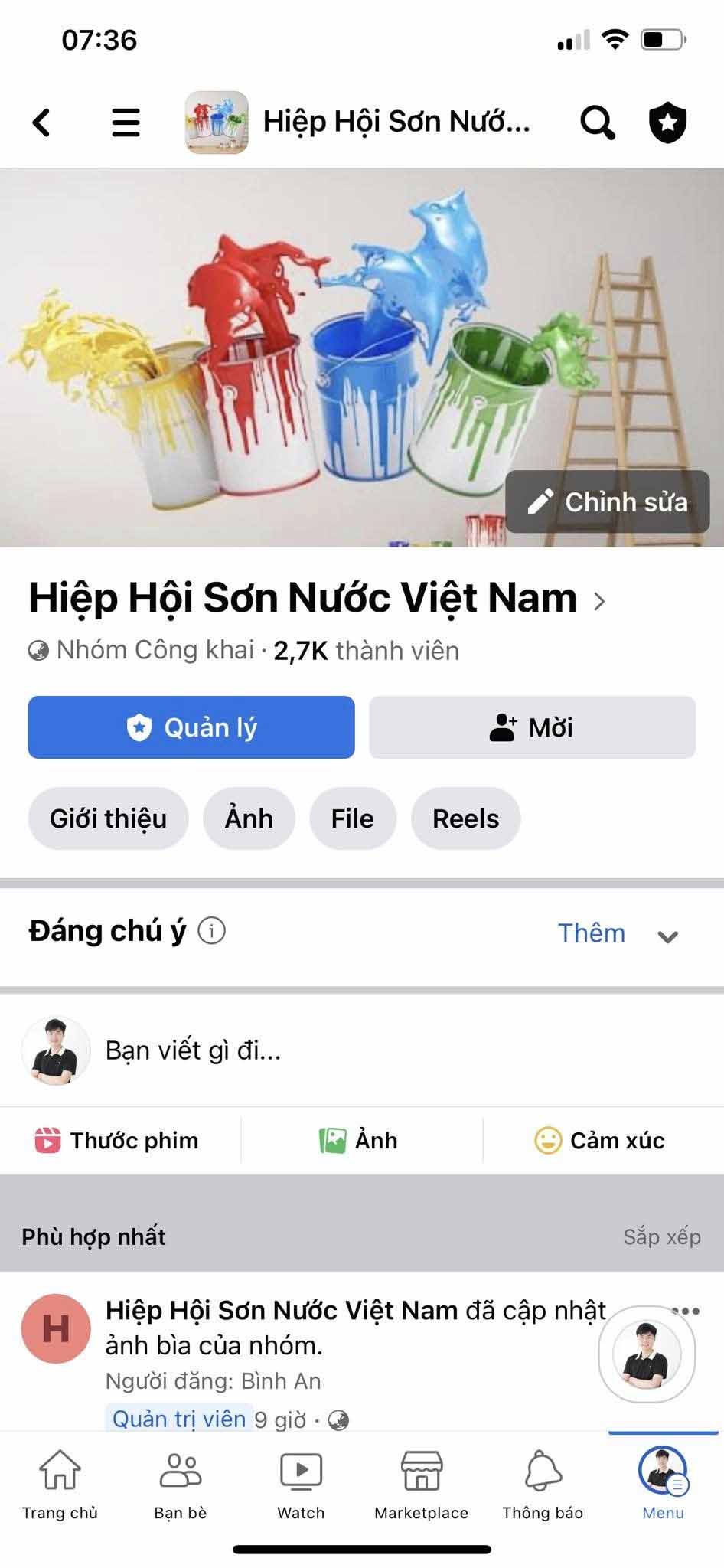This screenshot has height=1568, width=724.
Task: Open group details via chevron next to name
Action: [601, 601]
